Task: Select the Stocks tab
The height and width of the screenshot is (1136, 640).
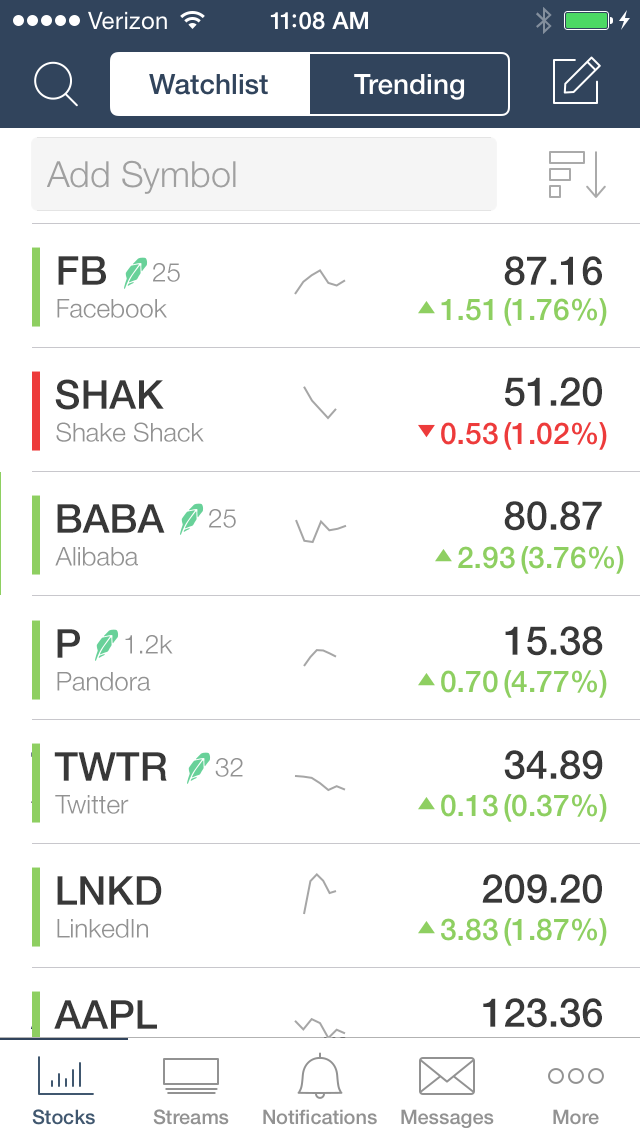Action: [x=64, y=1089]
